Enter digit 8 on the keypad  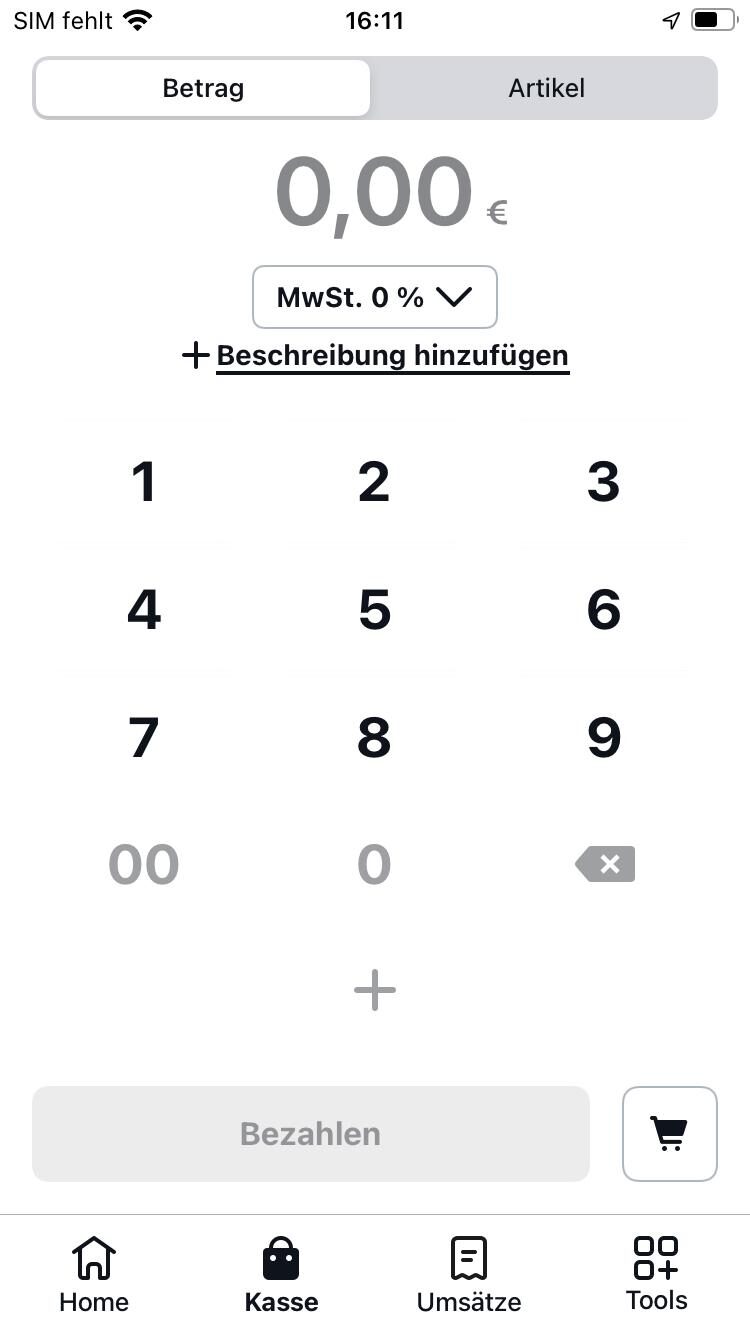[374, 738]
